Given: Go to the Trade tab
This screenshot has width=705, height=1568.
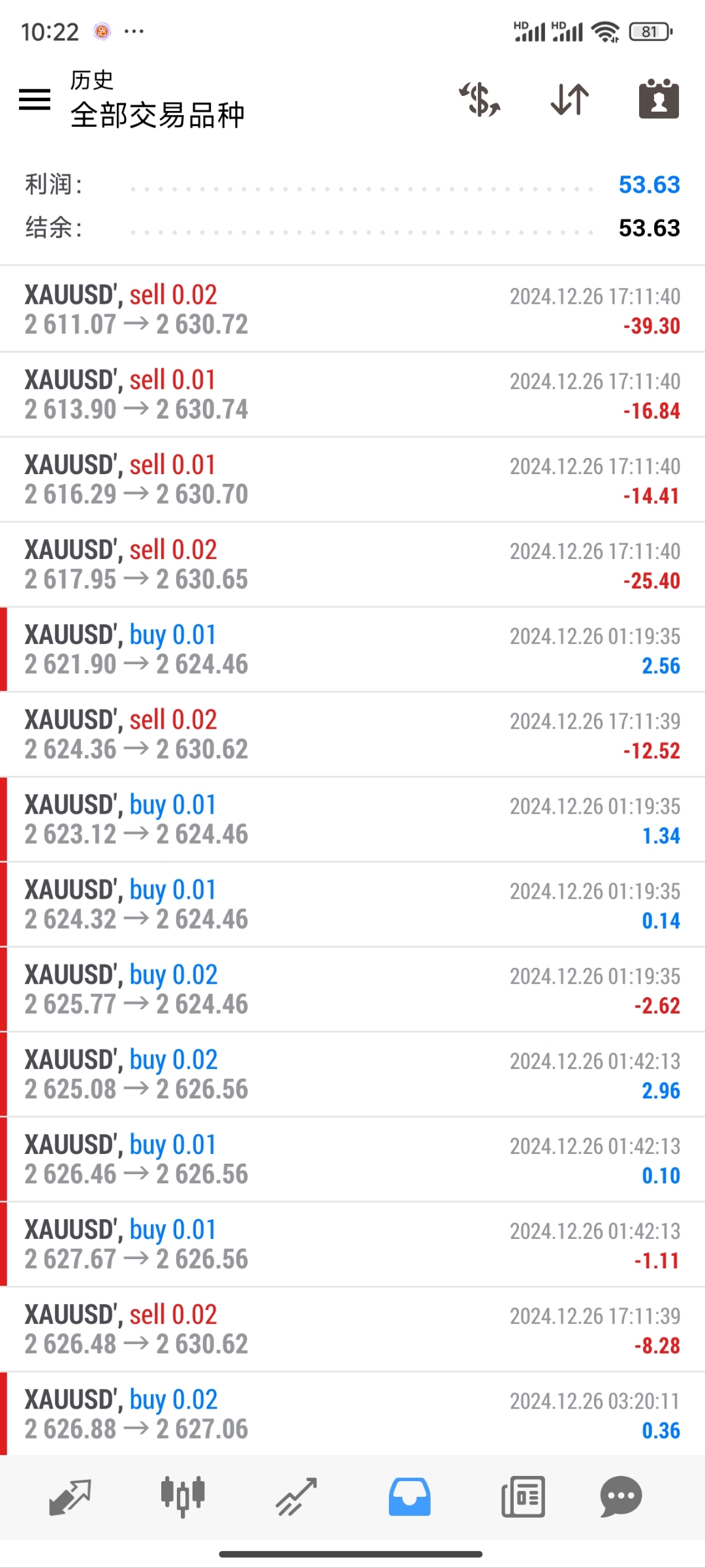Looking at the screenshot, I should [x=296, y=1496].
